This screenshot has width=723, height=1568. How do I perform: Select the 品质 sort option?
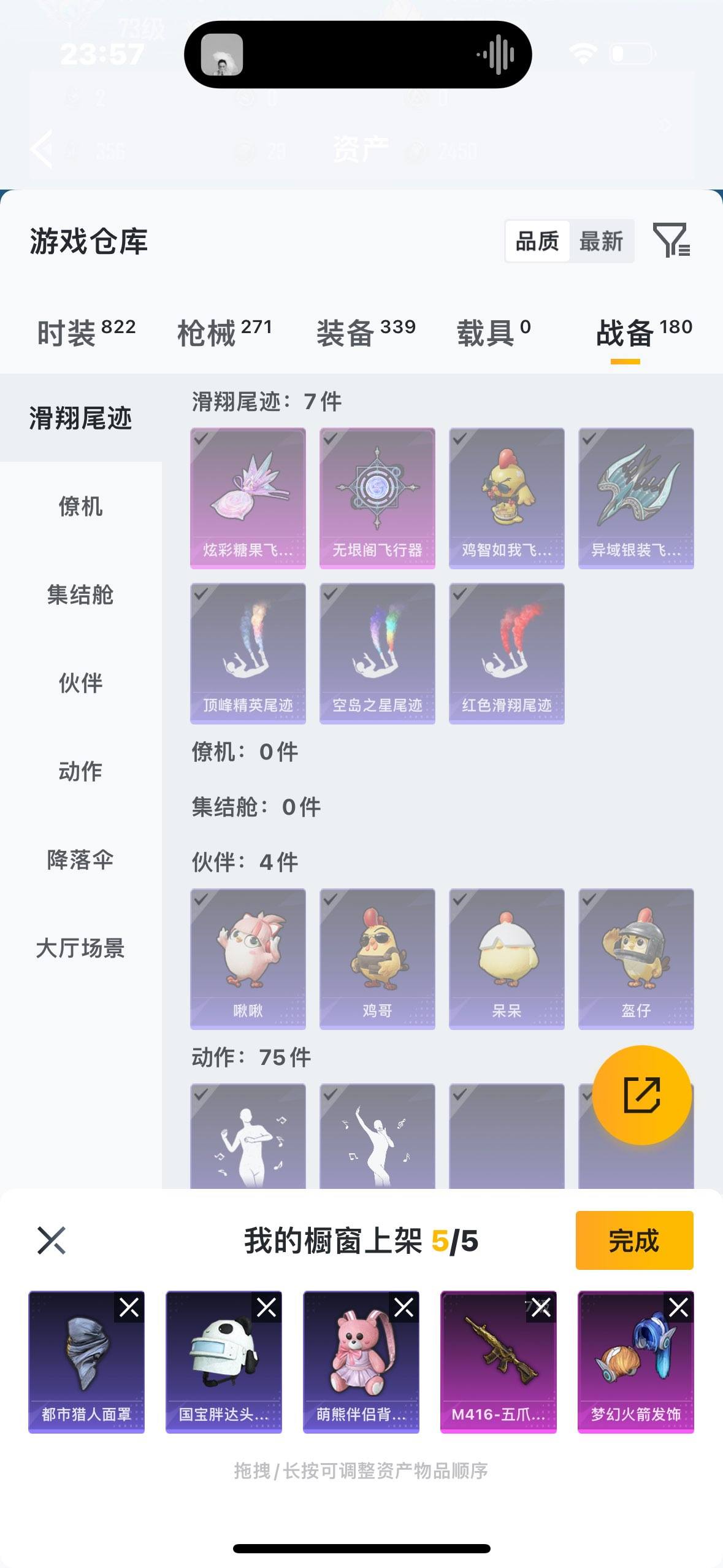click(x=536, y=241)
